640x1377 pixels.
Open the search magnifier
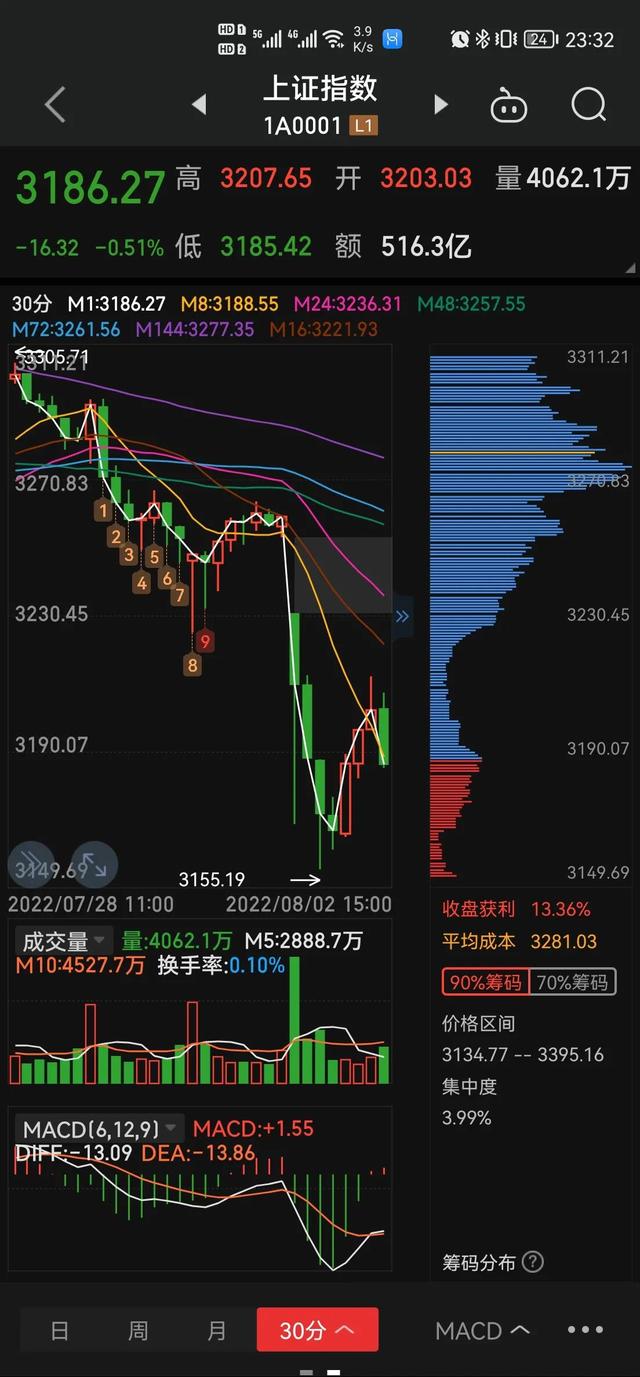[x=588, y=104]
